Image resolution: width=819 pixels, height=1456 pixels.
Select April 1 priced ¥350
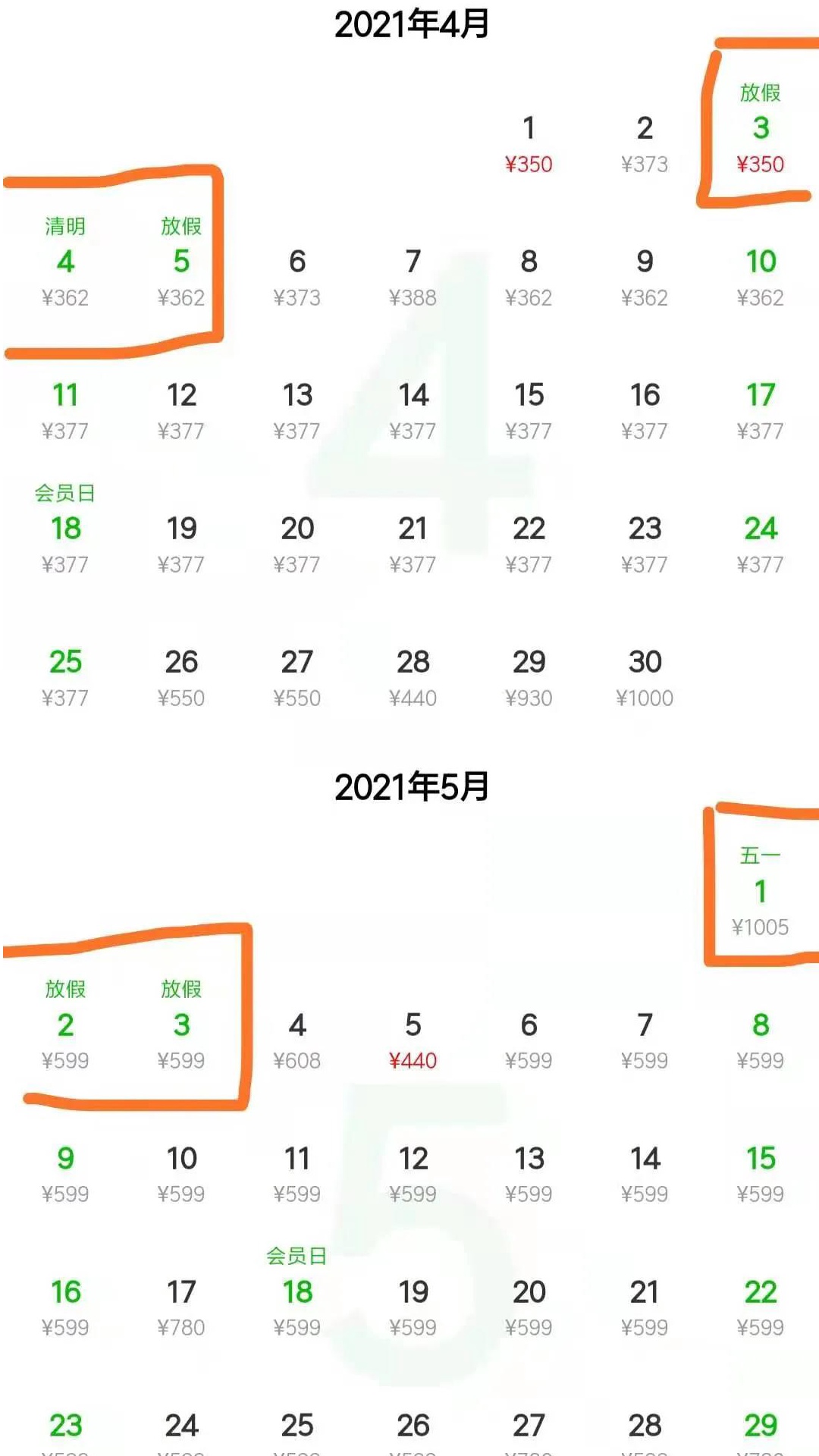529,143
